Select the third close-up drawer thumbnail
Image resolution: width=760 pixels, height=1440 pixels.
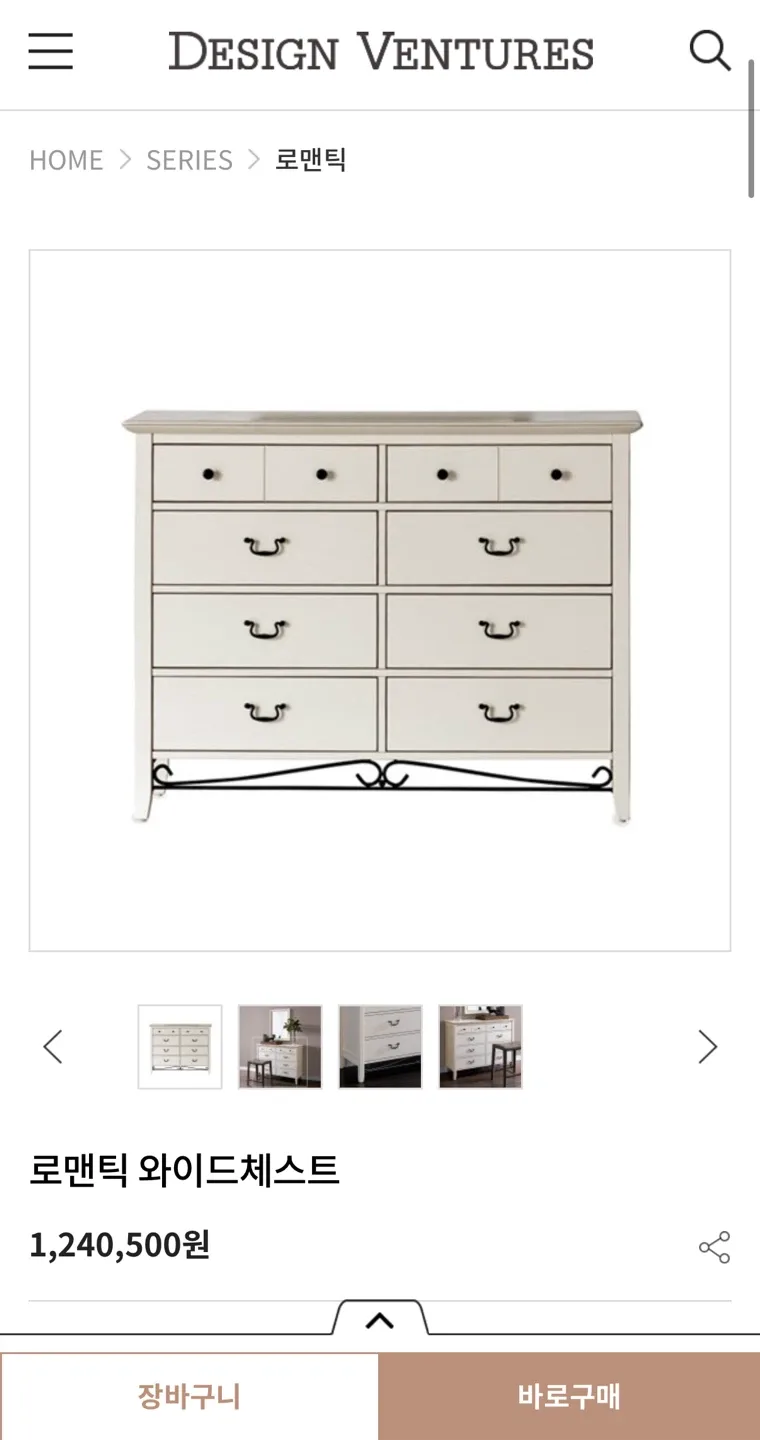pos(380,1047)
